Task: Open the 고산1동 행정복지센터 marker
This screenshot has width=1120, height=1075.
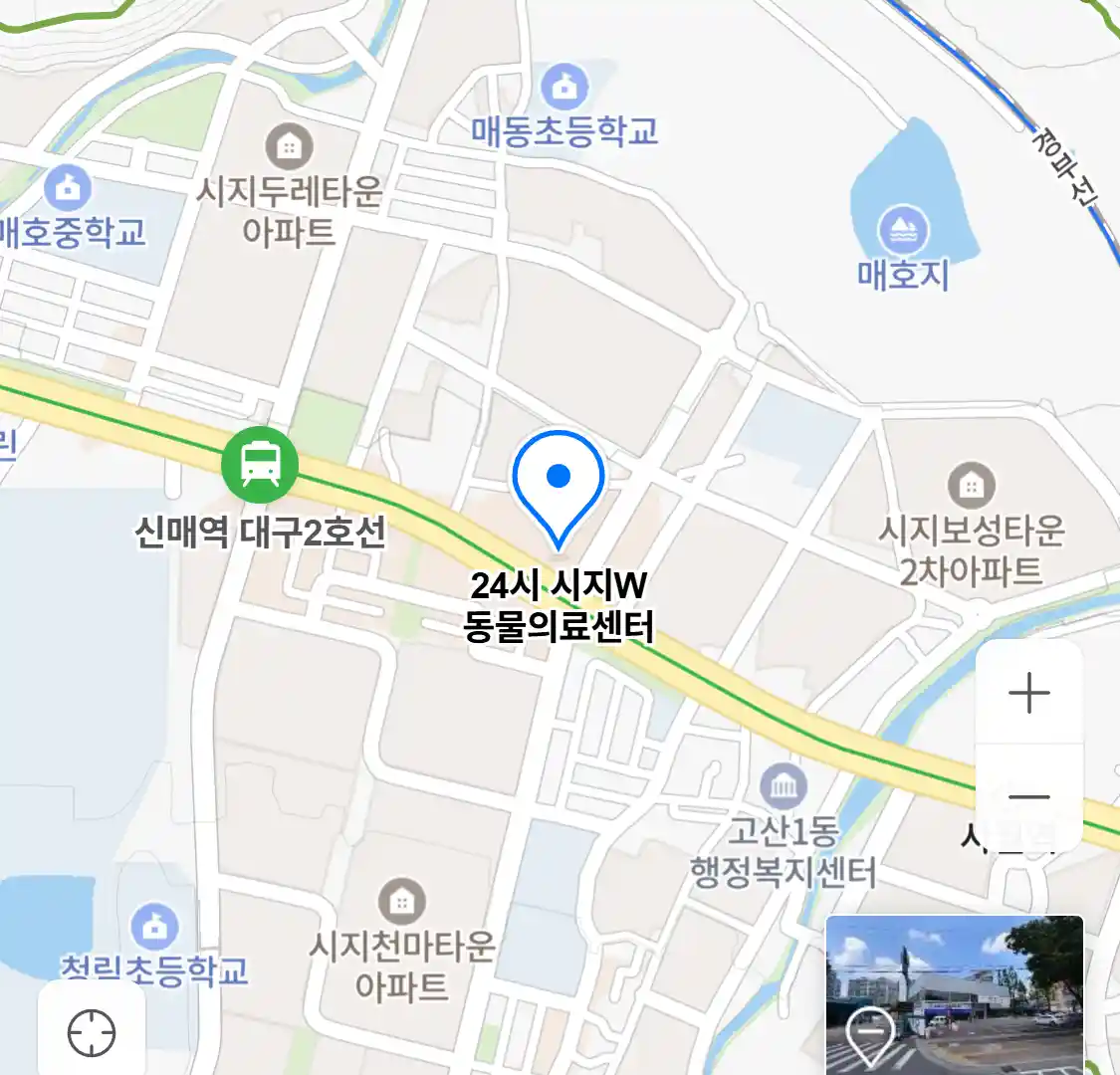Action: (x=784, y=787)
